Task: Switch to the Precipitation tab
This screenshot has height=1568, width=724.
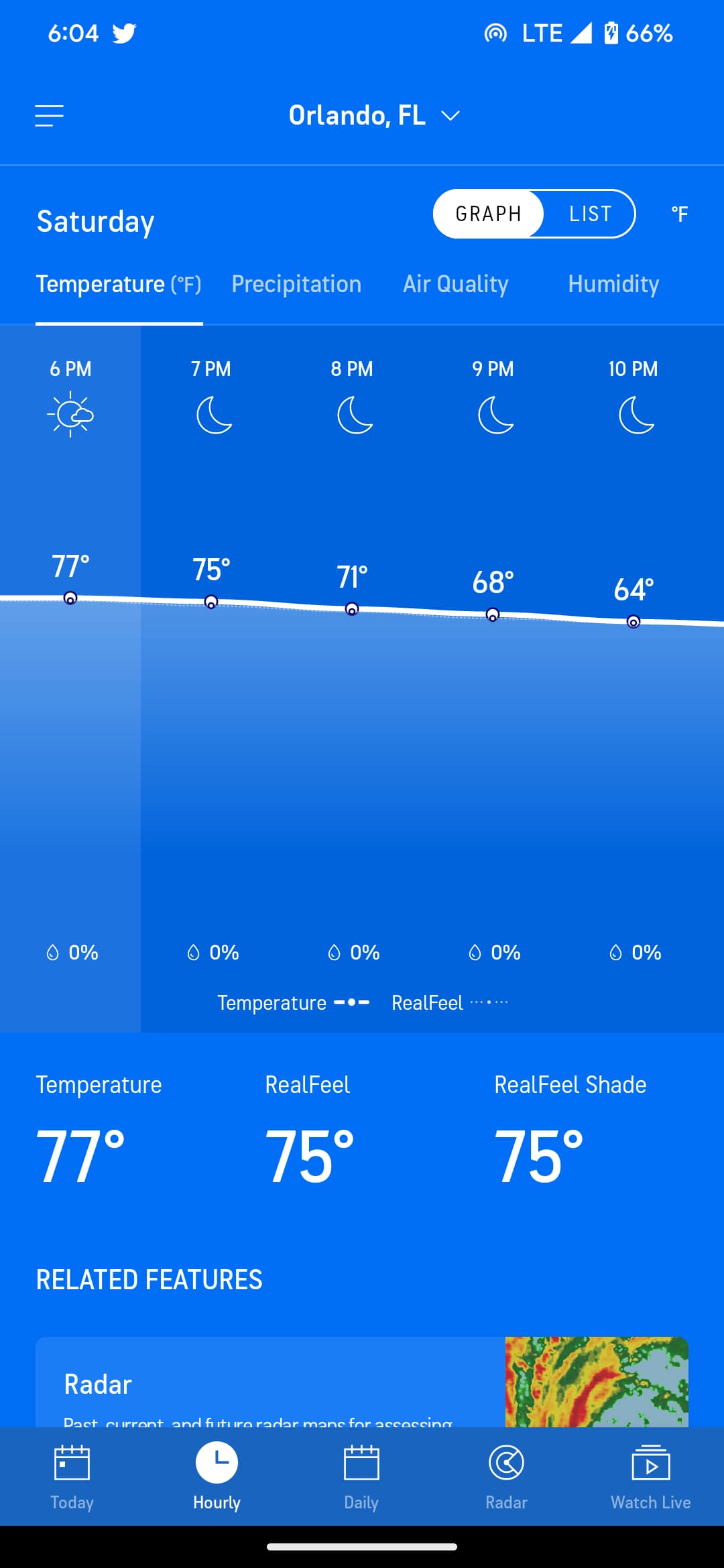Action: (296, 284)
